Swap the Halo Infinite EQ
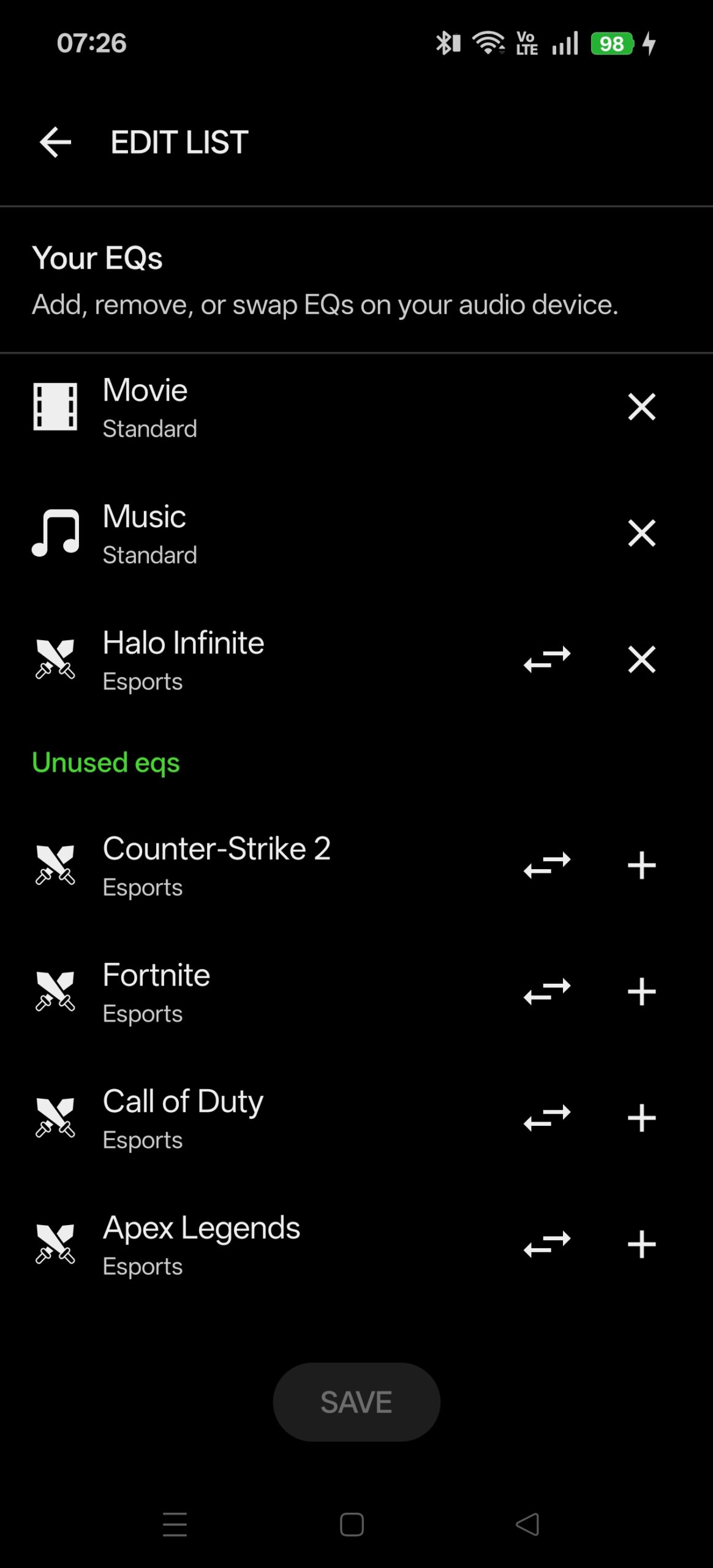The width and height of the screenshot is (713, 1568). (x=547, y=660)
